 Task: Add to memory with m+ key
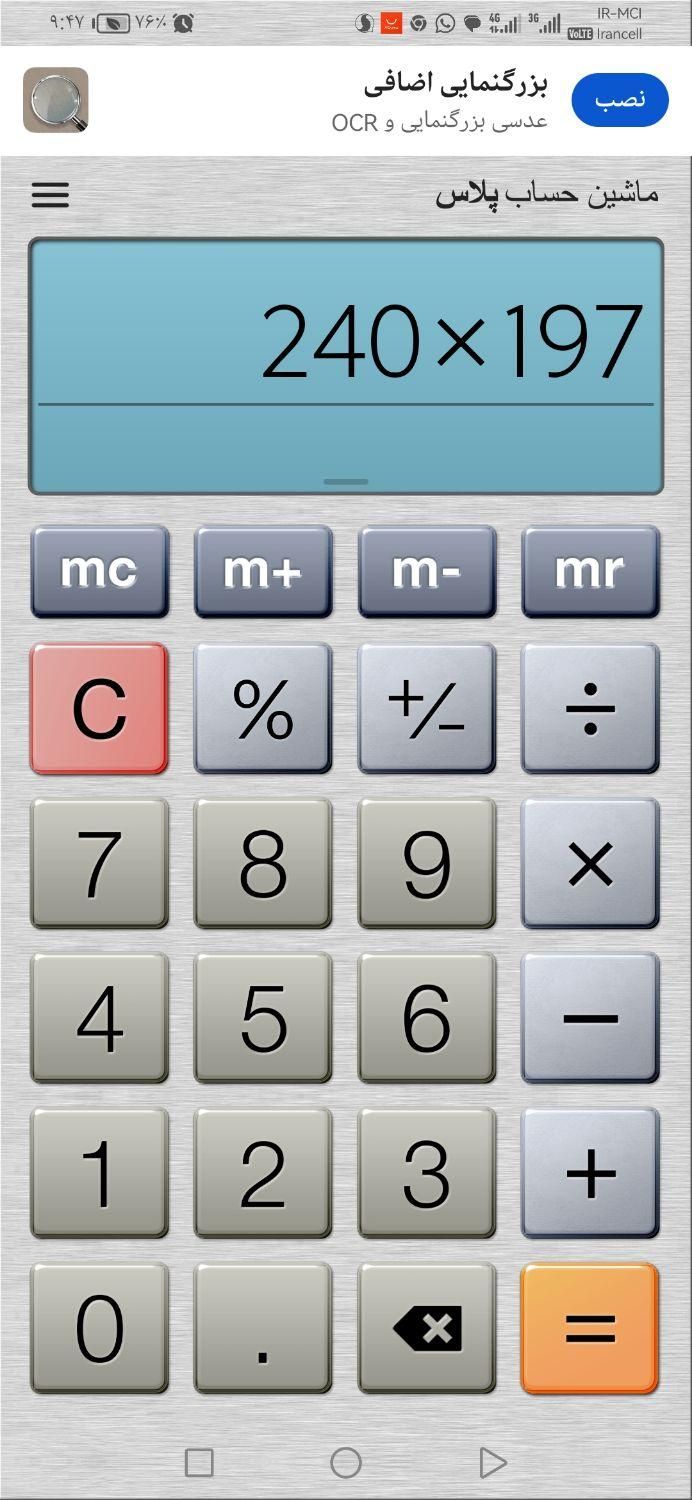[x=263, y=571]
